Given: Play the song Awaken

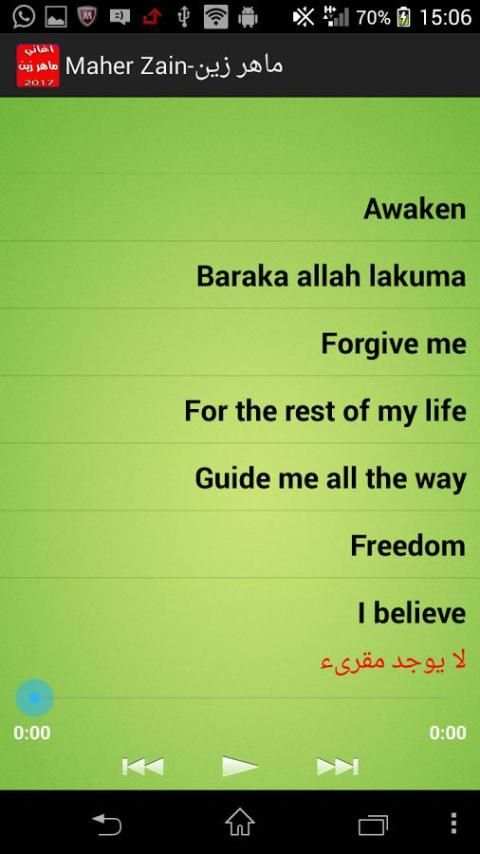Looking at the screenshot, I should pos(240,208).
